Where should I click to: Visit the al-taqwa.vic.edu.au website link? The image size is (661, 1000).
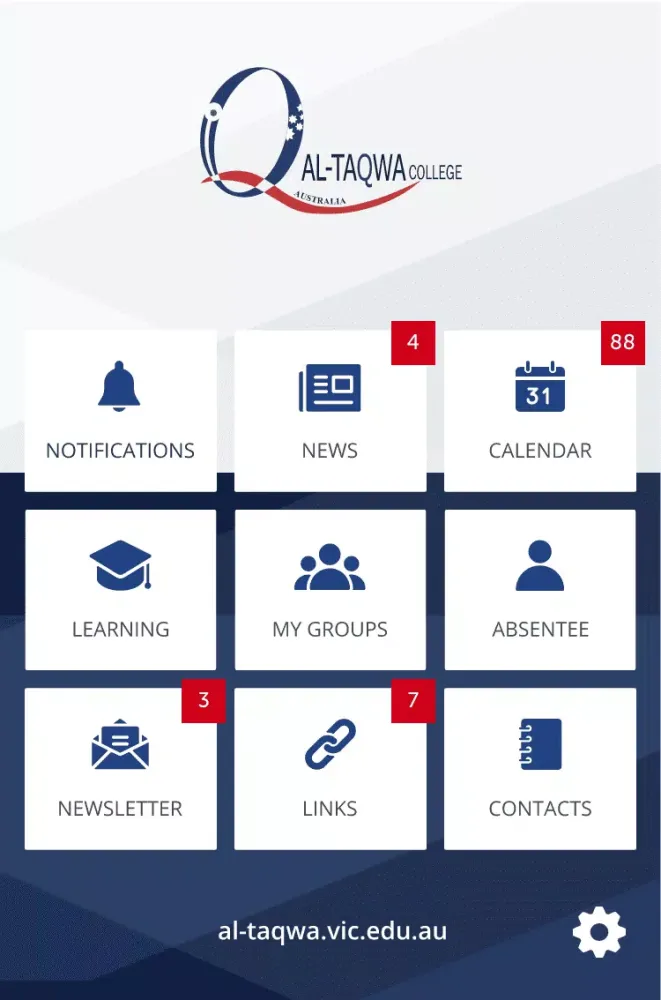pyautogui.click(x=332, y=932)
